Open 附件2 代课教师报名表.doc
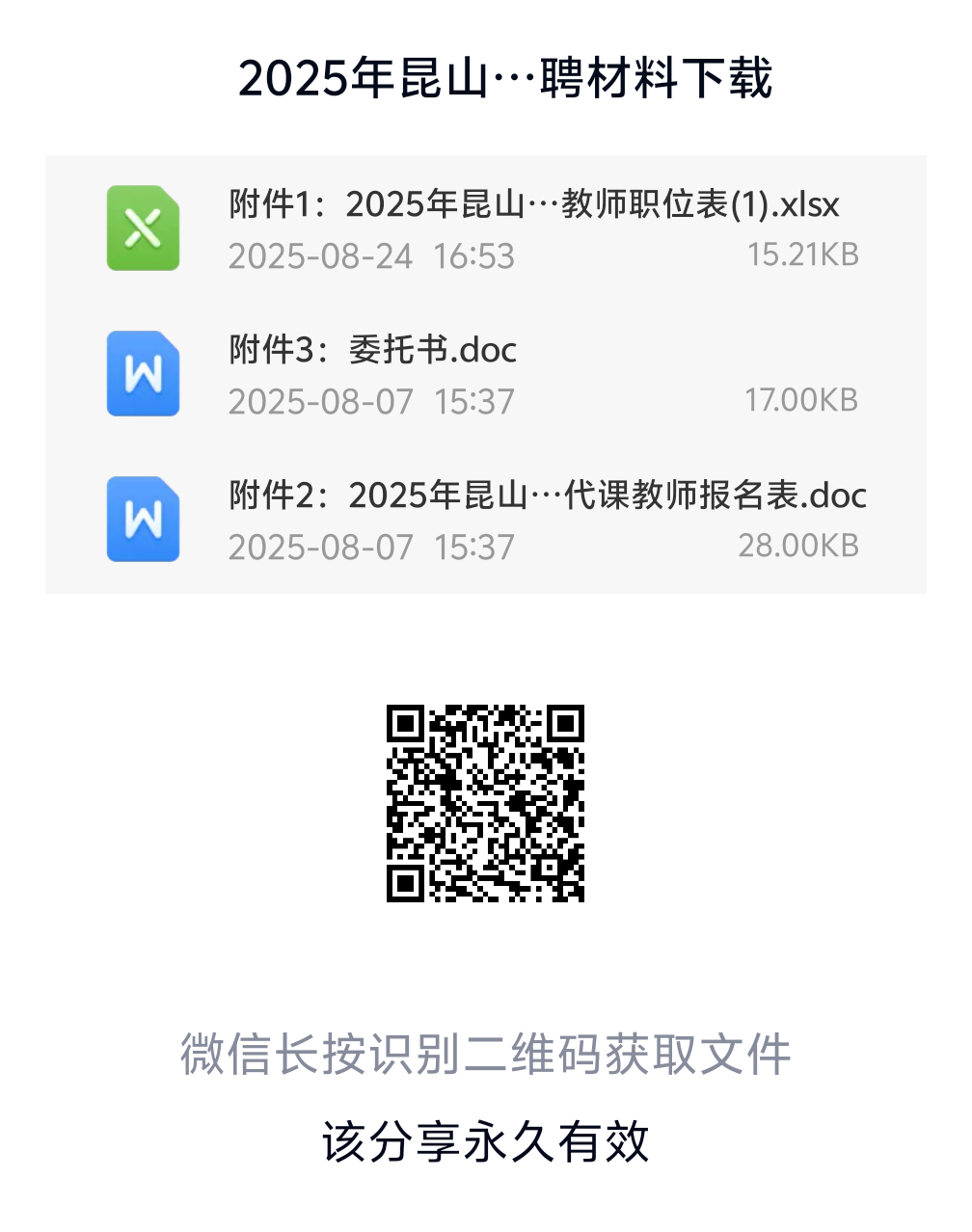This screenshot has height=1232, width=972. (546, 495)
